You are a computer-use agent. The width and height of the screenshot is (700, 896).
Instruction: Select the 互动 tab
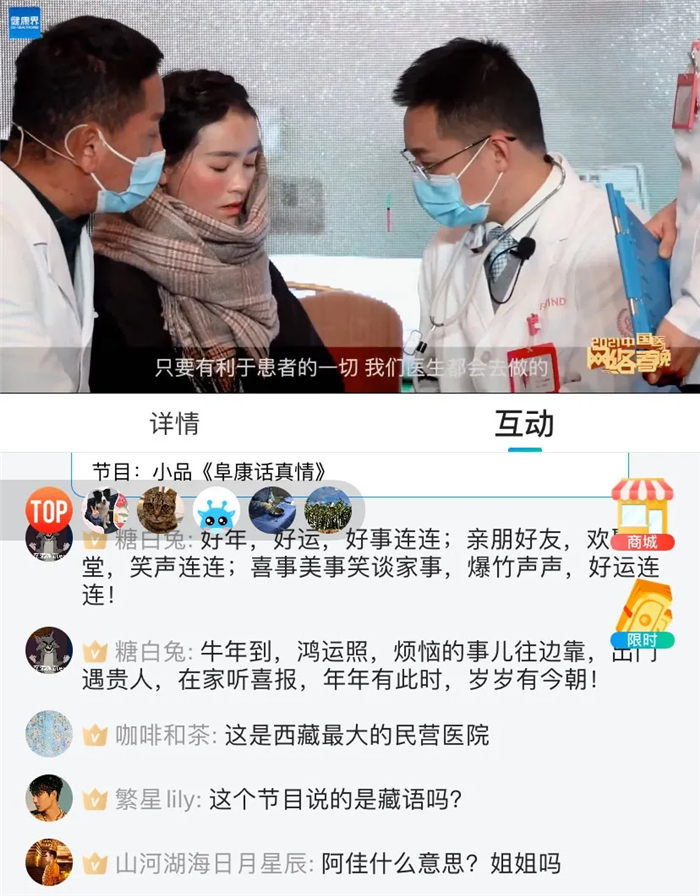[x=524, y=423]
